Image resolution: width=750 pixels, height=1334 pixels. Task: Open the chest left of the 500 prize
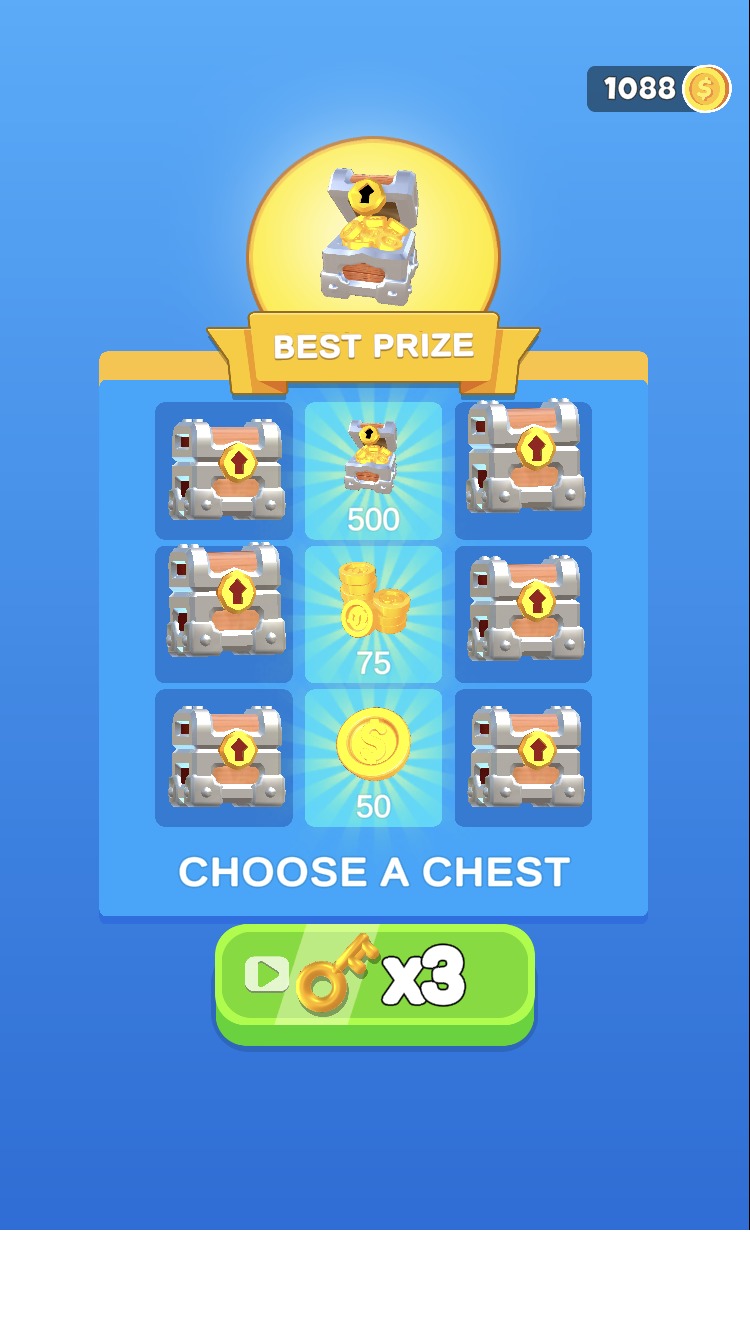pyautogui.click(x=224, y=471)
